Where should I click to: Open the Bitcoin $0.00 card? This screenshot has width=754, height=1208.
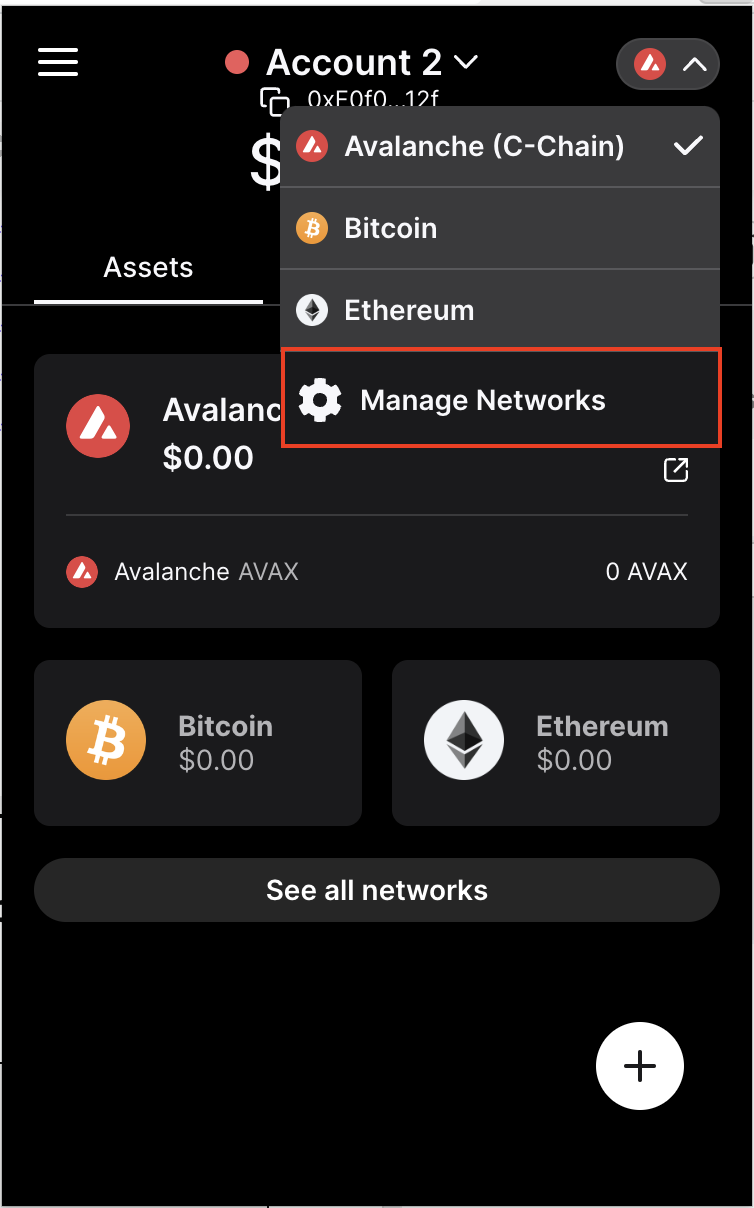pos(198,743)
